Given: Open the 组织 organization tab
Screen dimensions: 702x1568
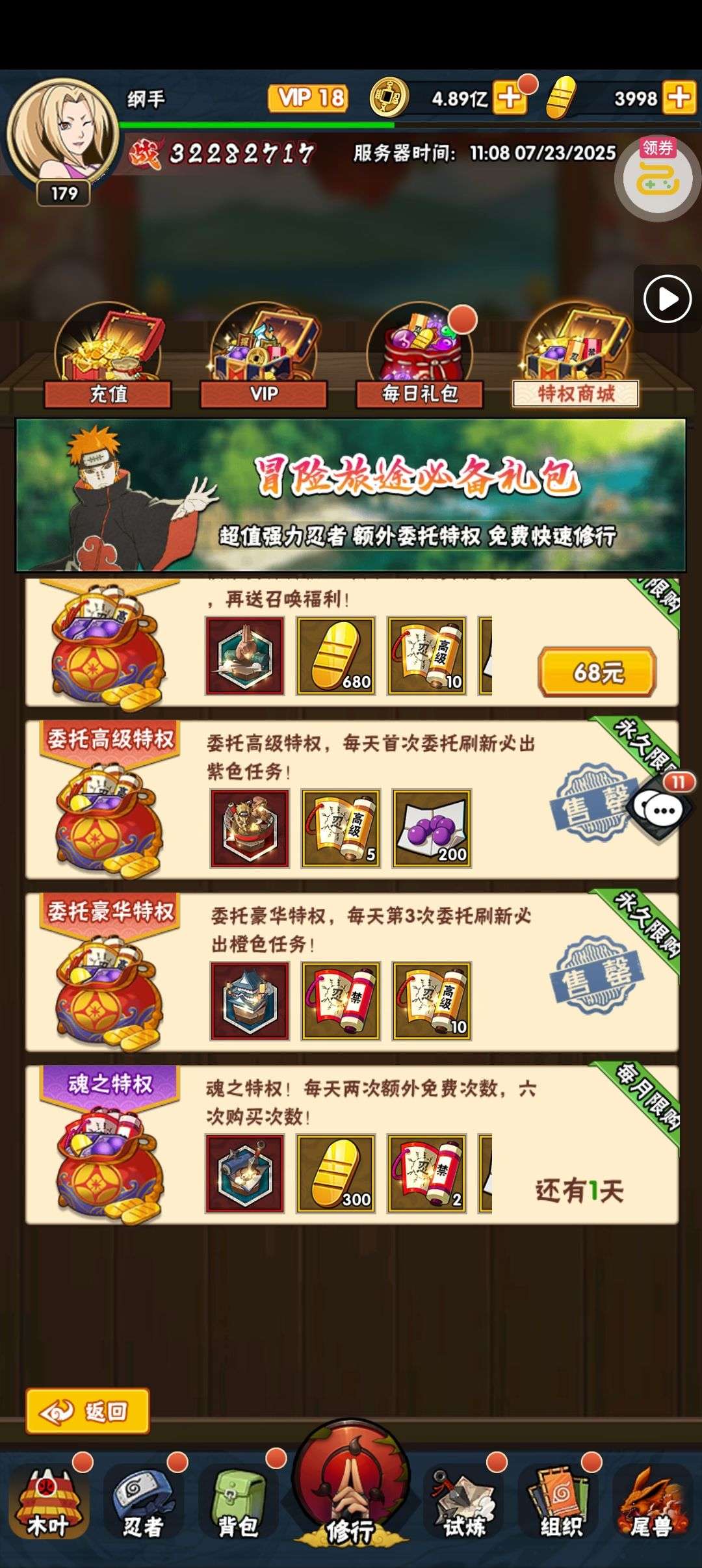Looking at the screenshot, I should (x=560, y=1502).
